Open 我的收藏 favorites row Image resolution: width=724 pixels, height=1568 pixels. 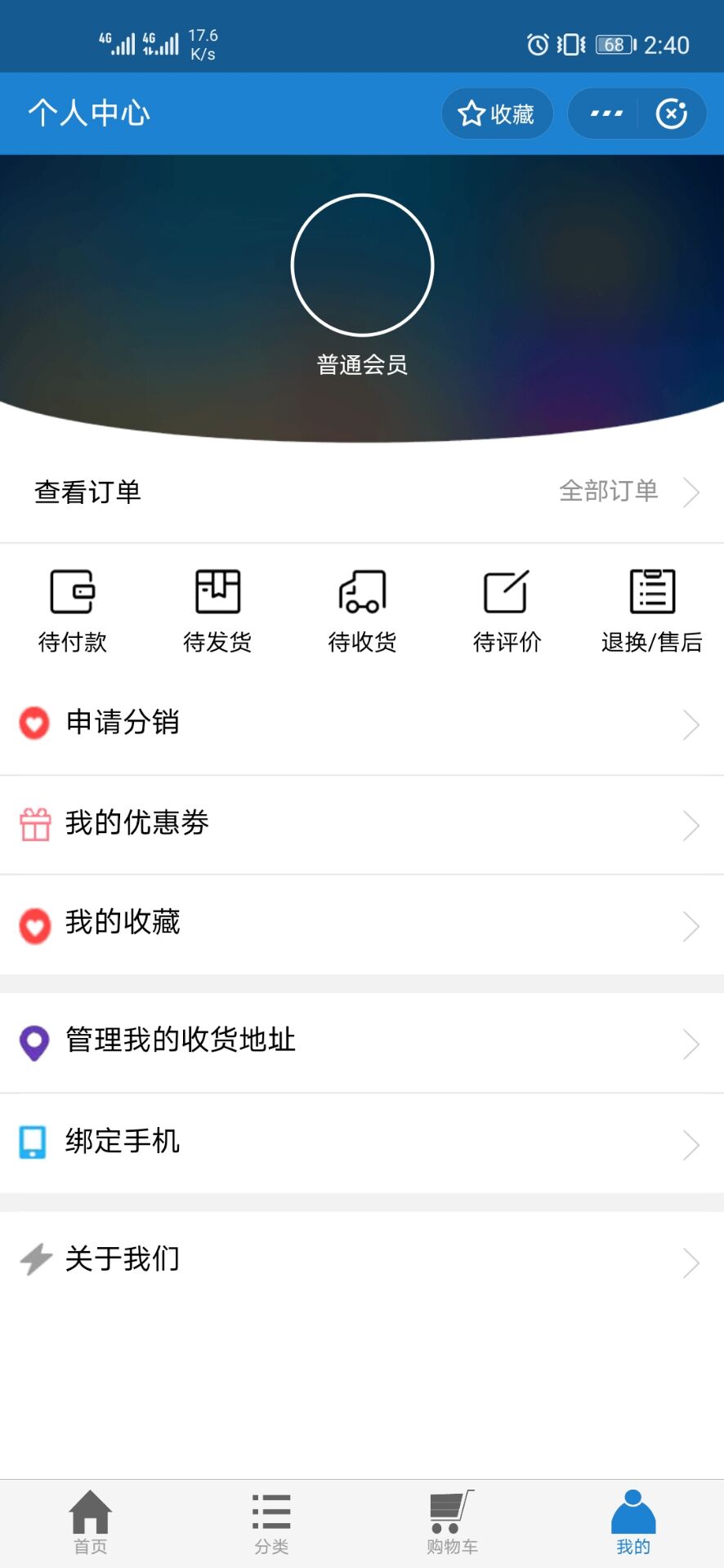362,924
